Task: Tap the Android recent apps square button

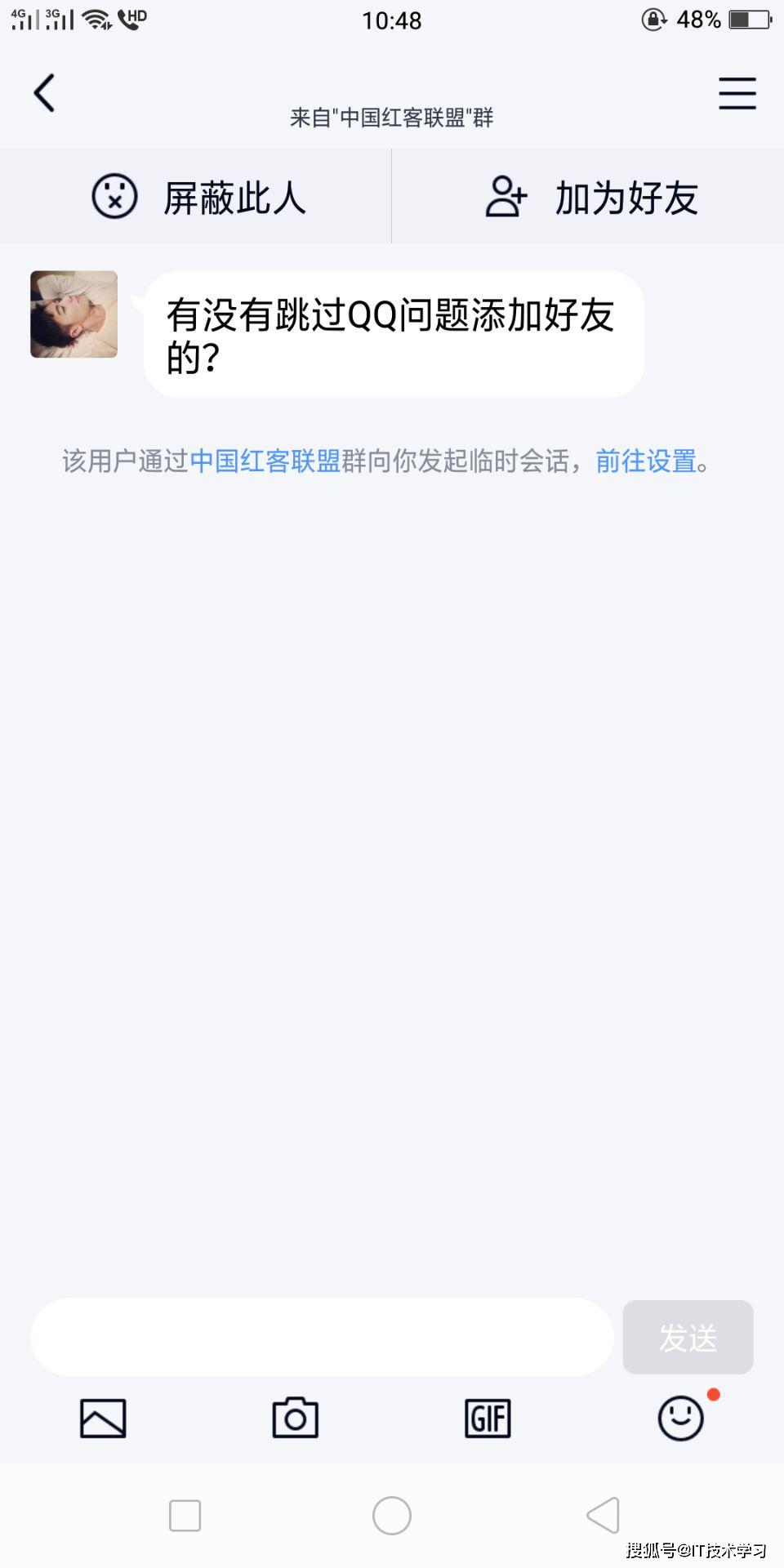Action: (x=185, y=1515)
